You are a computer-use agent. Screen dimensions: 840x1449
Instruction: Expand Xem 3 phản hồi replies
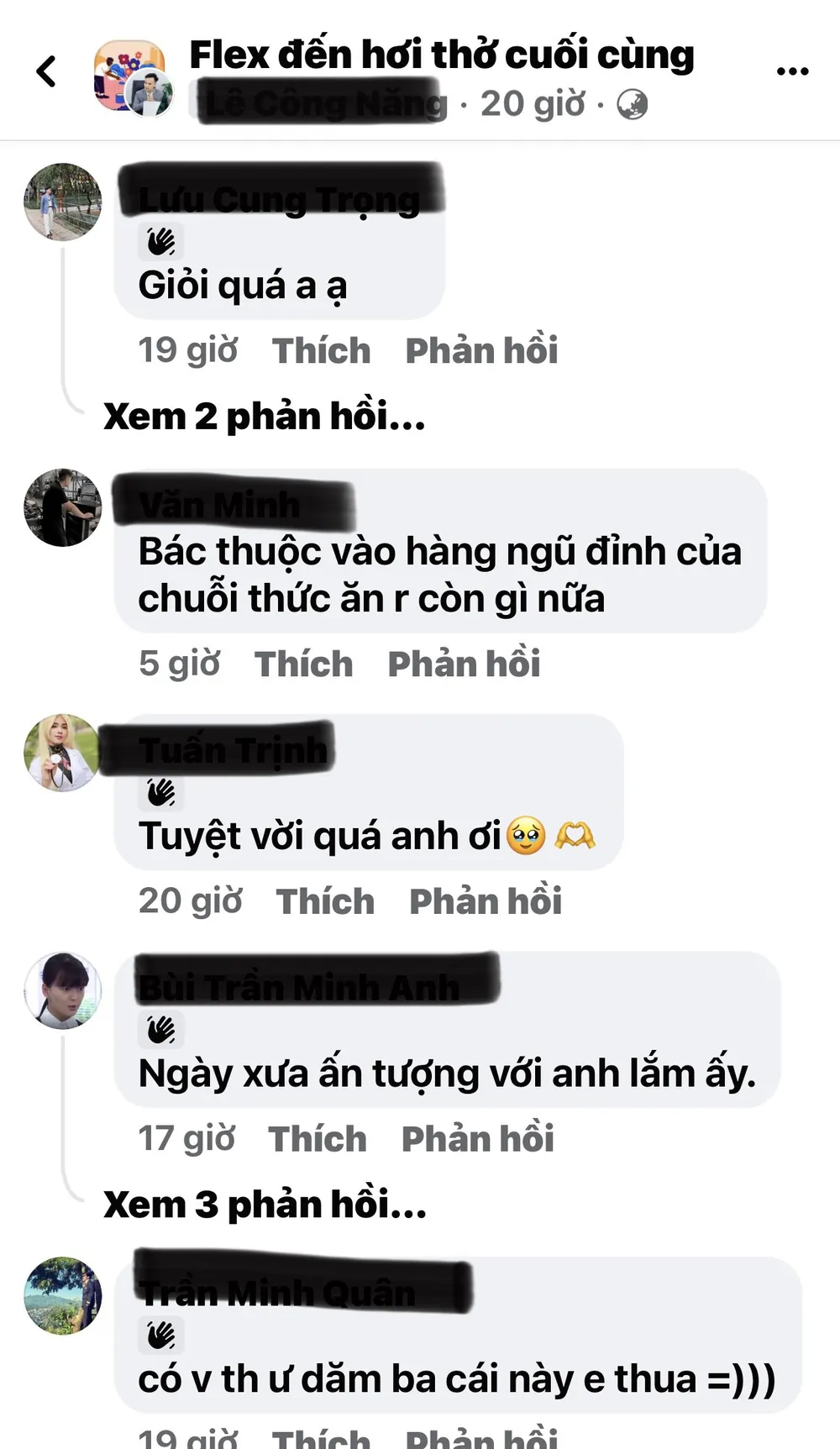(264, 1203)
